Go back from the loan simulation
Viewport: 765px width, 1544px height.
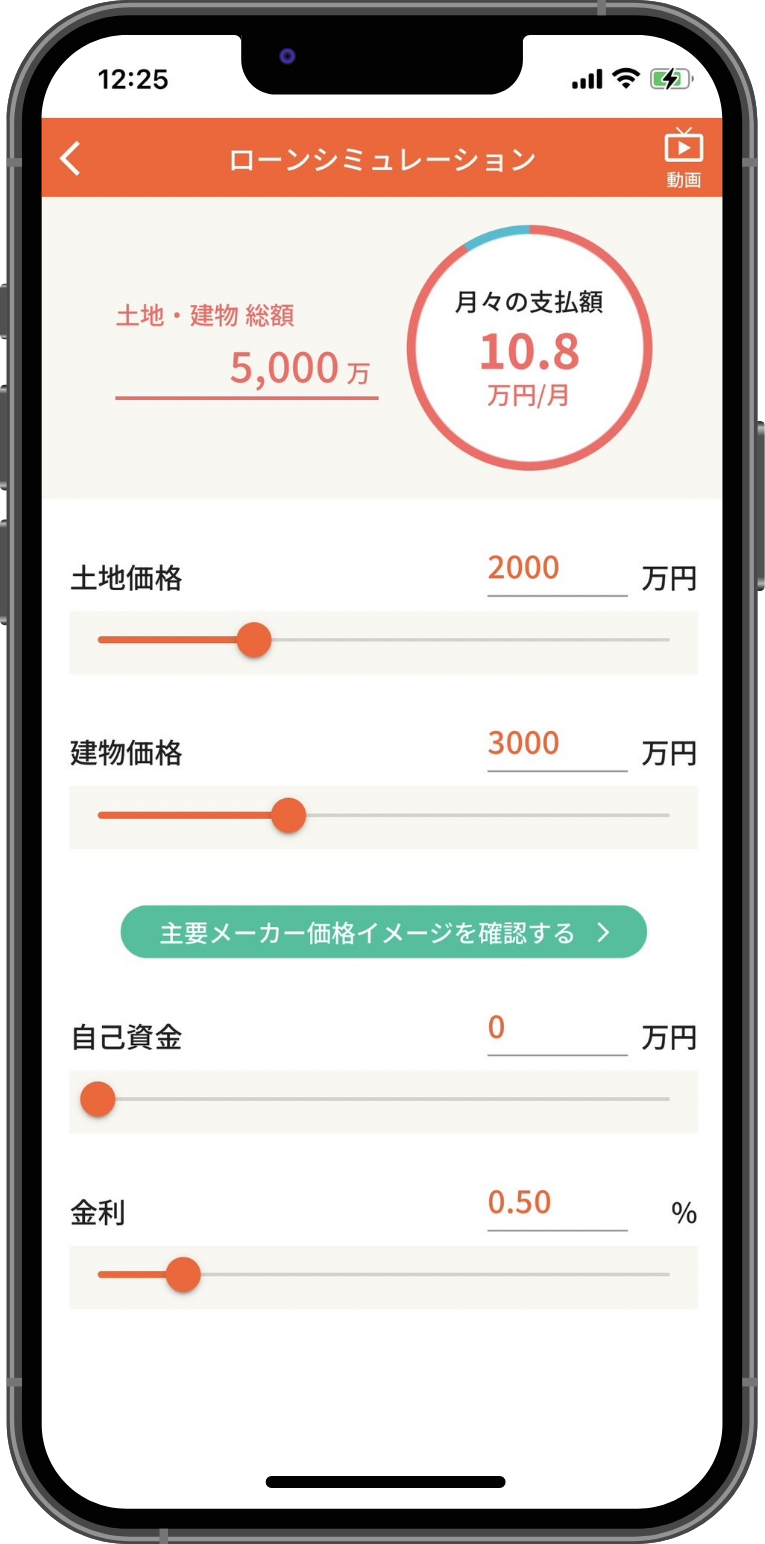[70, 159]
